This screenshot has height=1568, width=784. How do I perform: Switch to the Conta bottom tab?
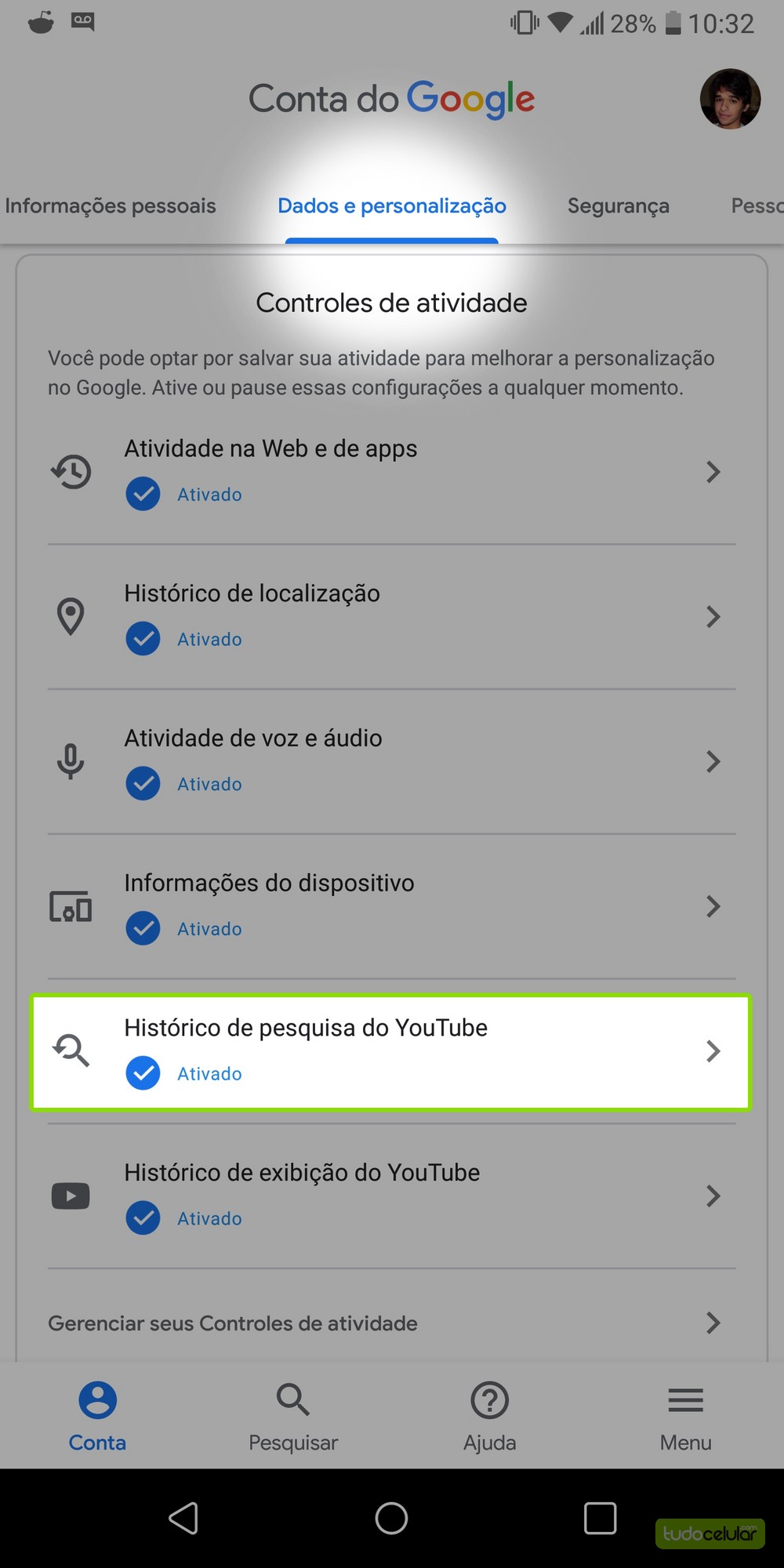pos(97,1416)
